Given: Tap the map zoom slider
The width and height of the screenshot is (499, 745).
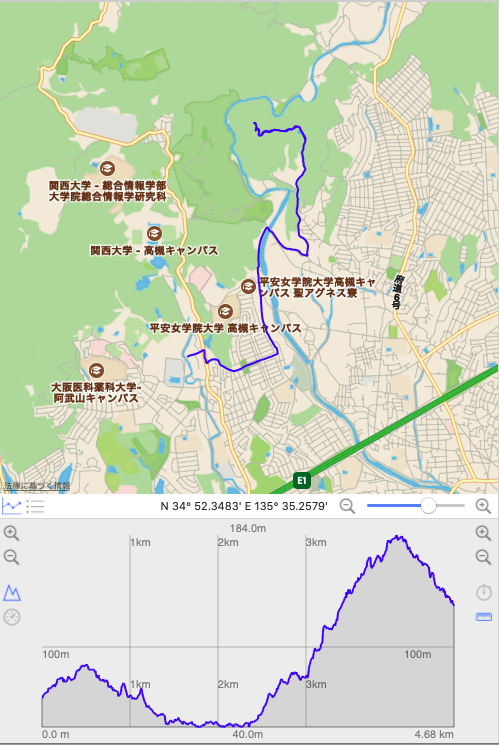Looking at the screenshot, I should pyautogui.click(x=416, y=506).
